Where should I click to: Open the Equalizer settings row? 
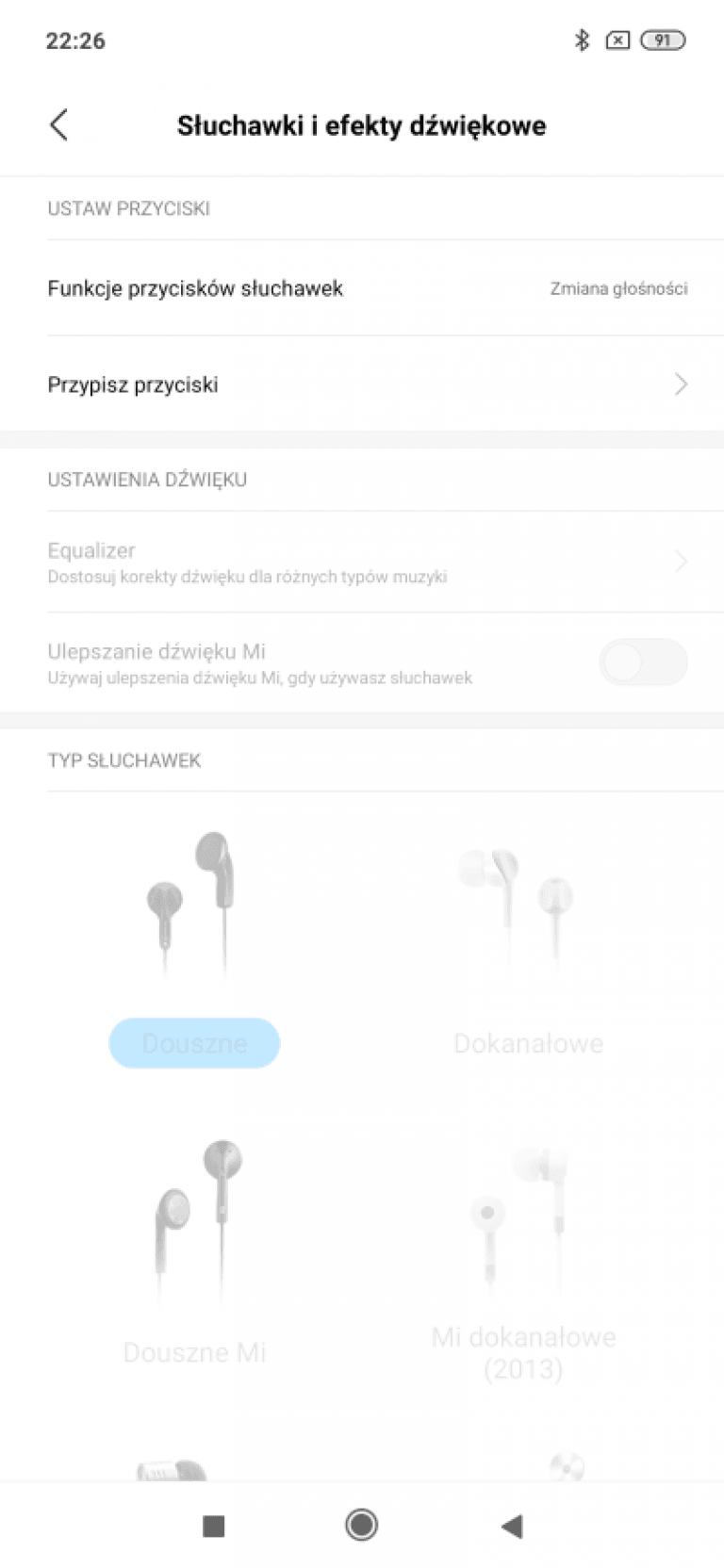pos(362,563)
